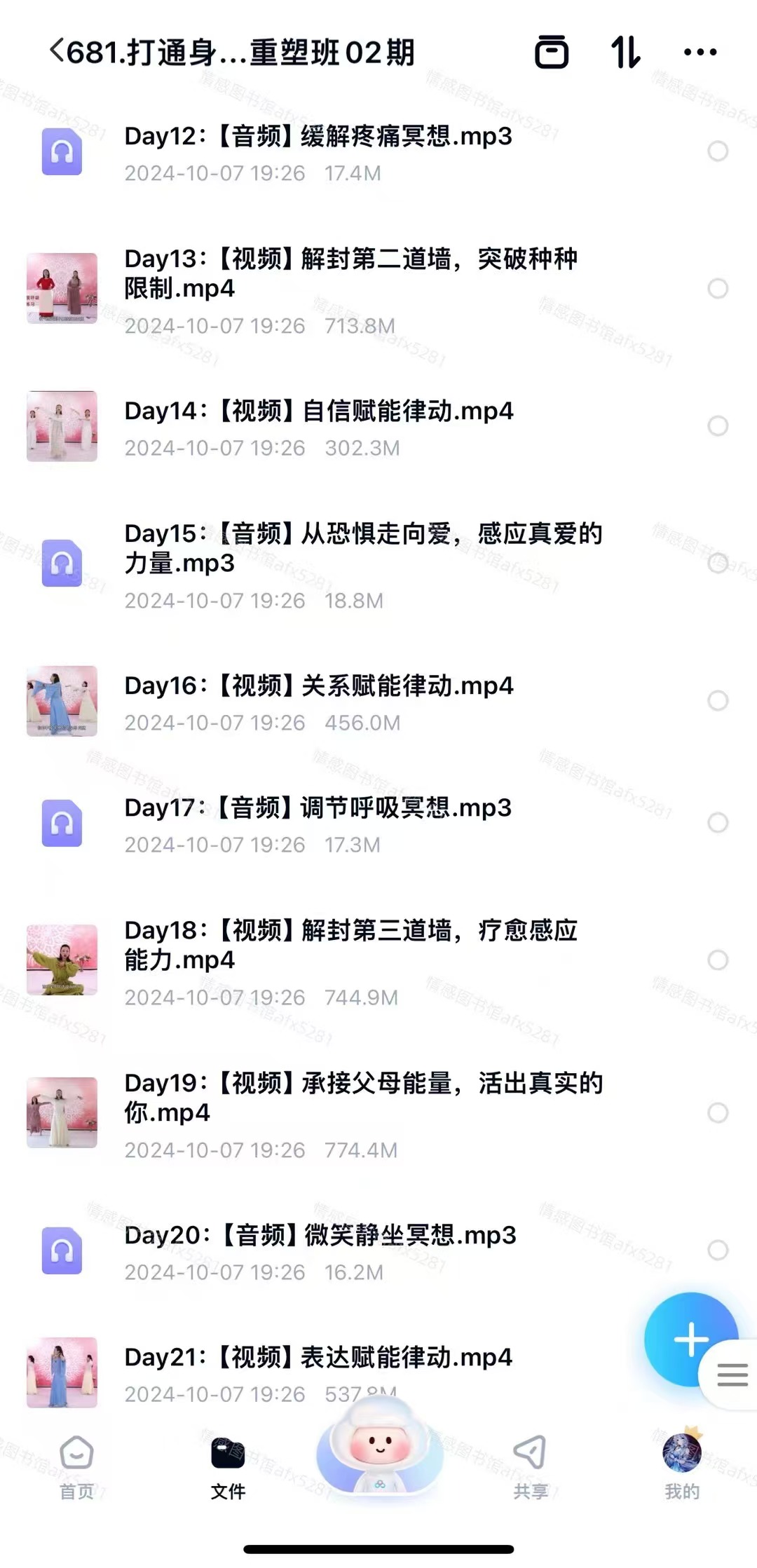Open the three-dot overflow menu
This screenshot has width=757, height=1568.
point(700,52)
